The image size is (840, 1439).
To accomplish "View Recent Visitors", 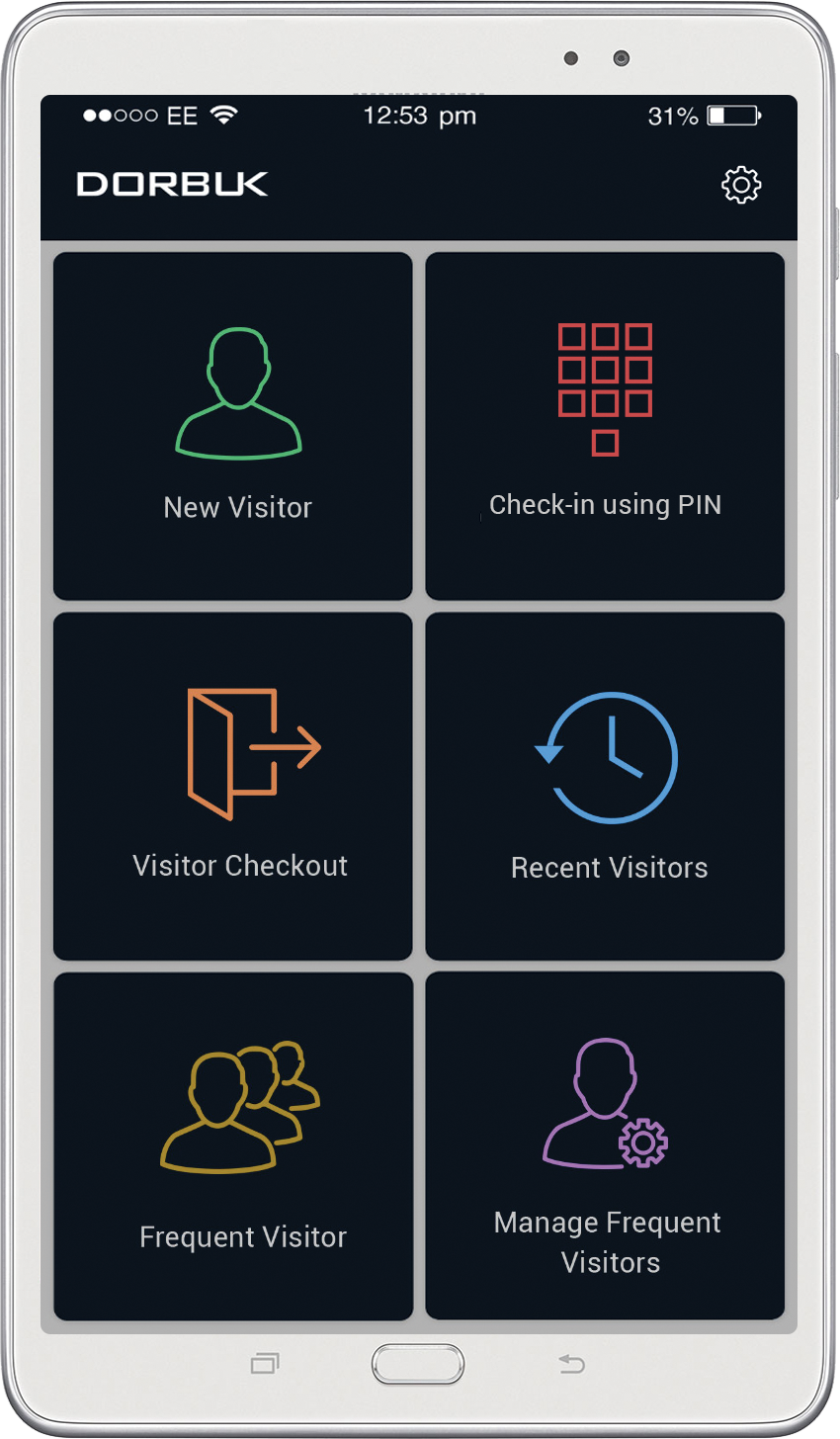I will click(x=605, y=786).
